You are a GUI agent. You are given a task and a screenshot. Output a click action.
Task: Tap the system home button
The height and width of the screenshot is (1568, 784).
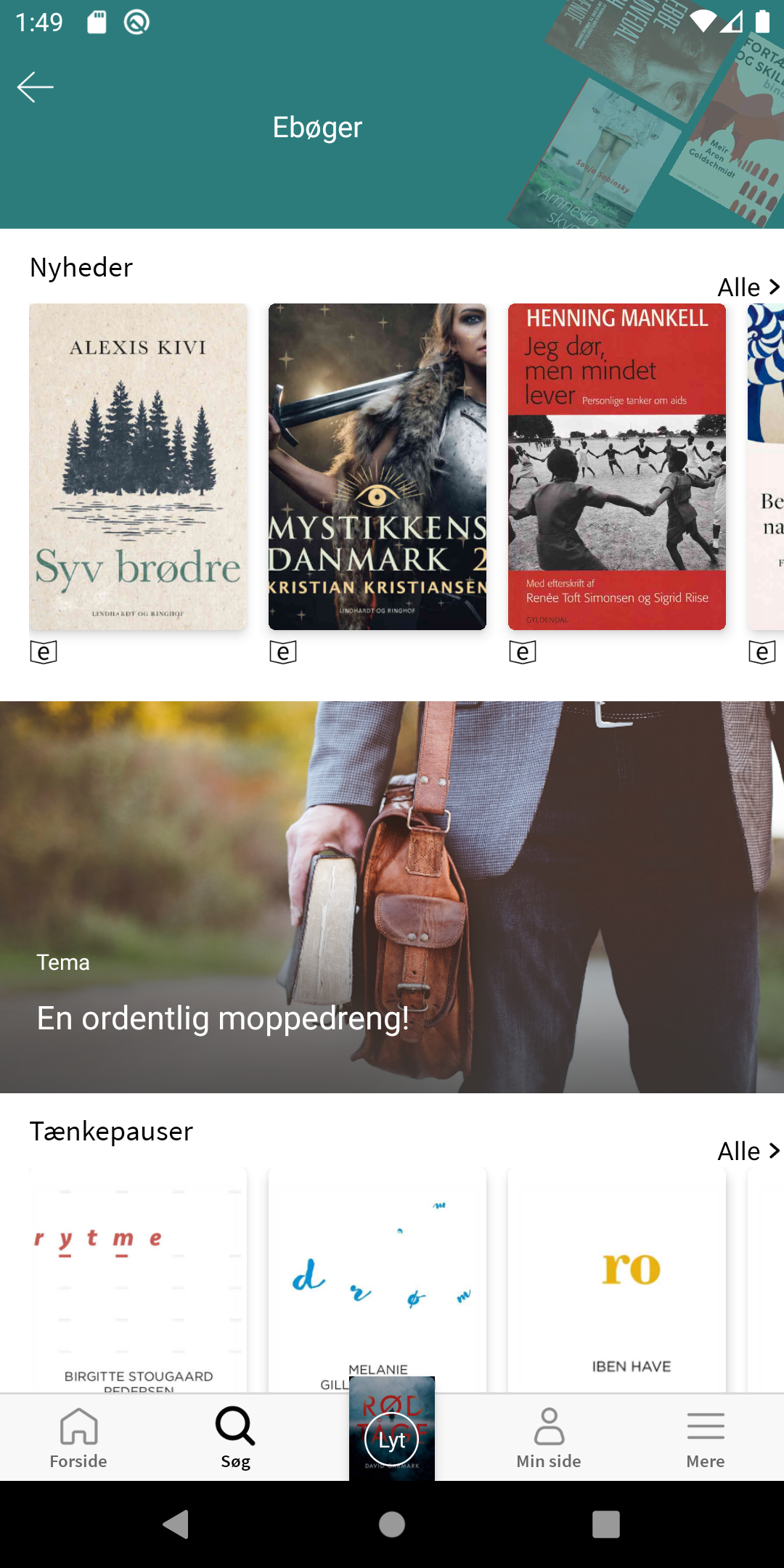pos(392,1524)
